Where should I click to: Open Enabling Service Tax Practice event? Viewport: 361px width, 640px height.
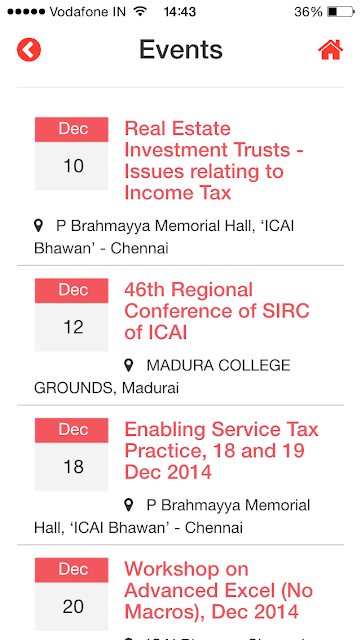[221, 451]
